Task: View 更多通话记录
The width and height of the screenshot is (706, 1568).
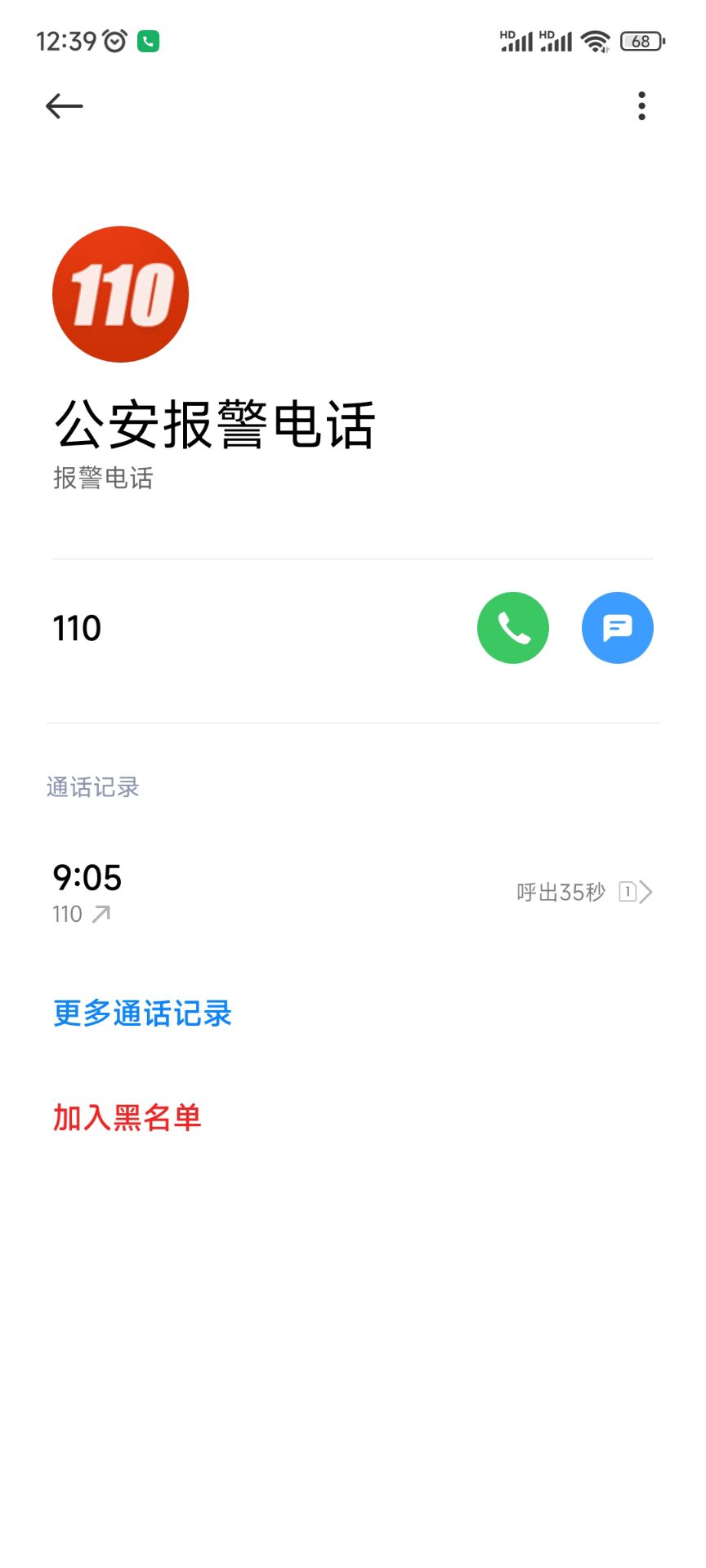Action: point(142,1013)
